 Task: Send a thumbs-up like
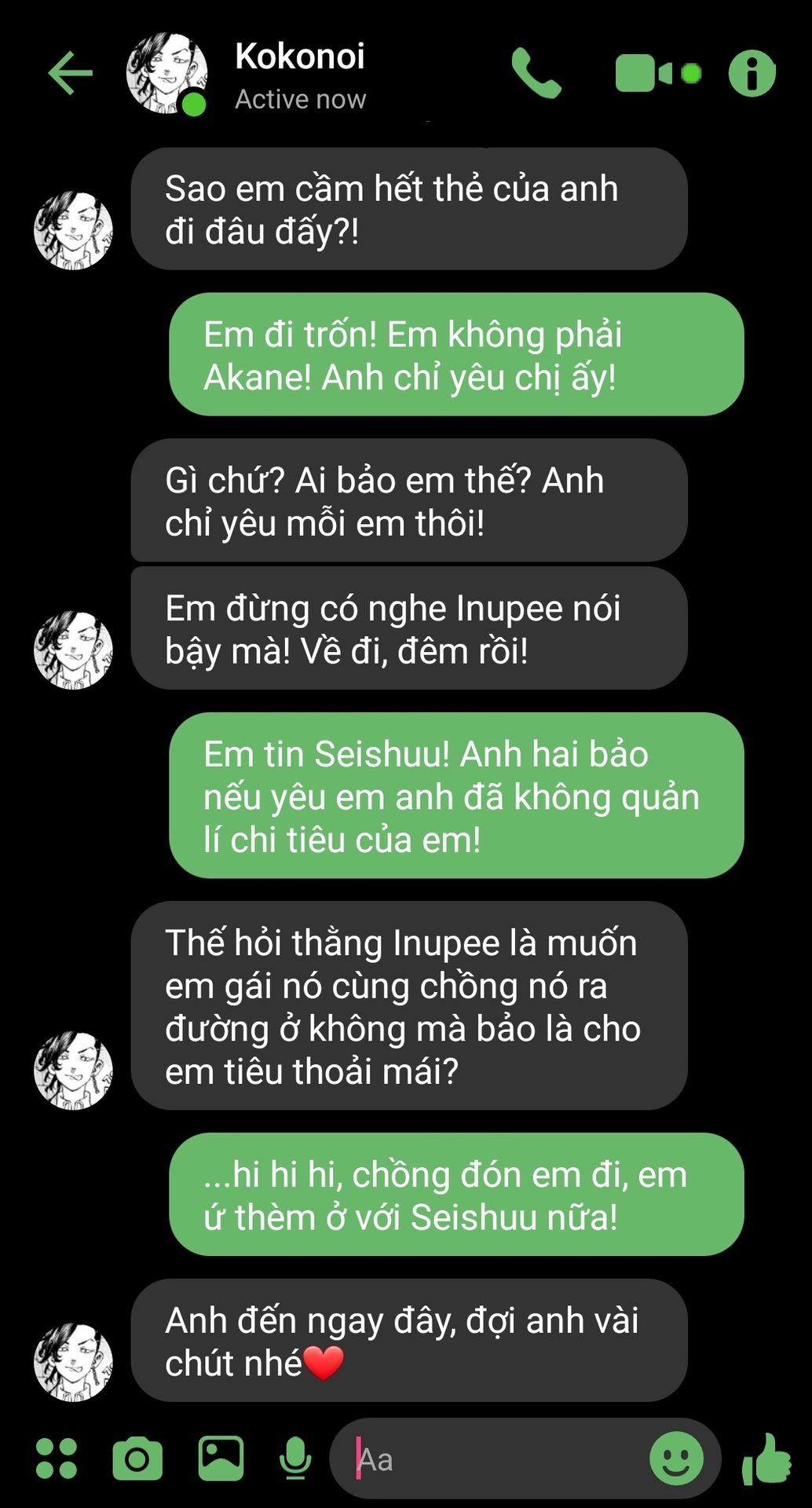766,1459
